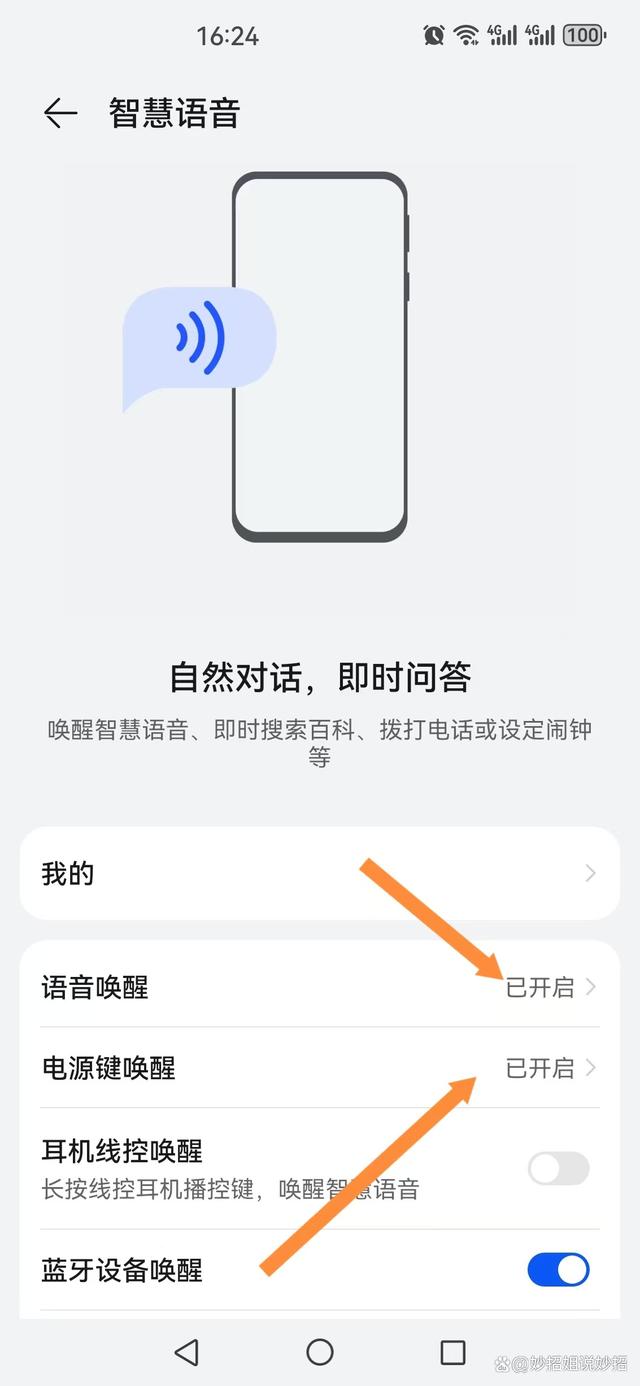This screenshot has height=1386, width=640.
Task: Open 电源键唤醒 settings
Action: coord(319,1068)
